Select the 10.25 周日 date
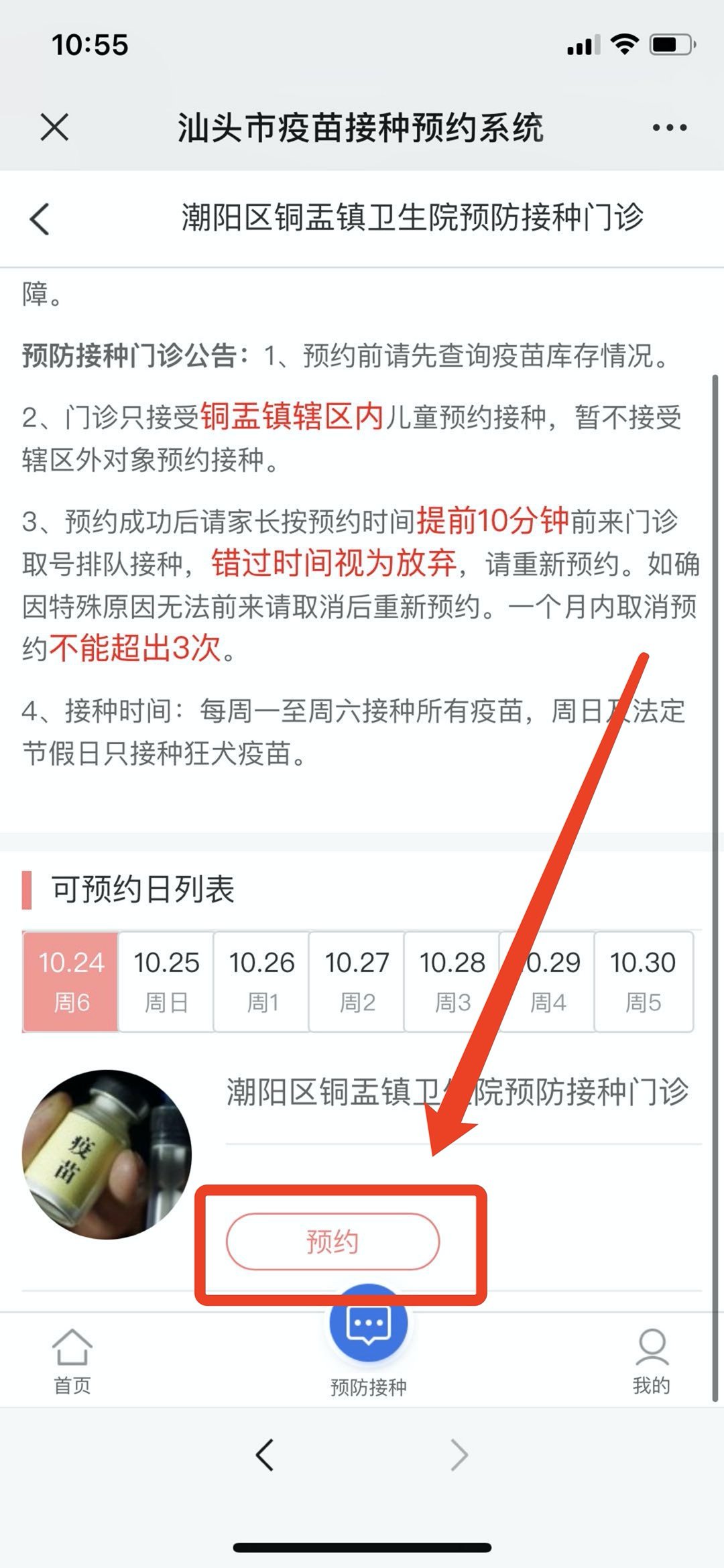 click(166, 981)
